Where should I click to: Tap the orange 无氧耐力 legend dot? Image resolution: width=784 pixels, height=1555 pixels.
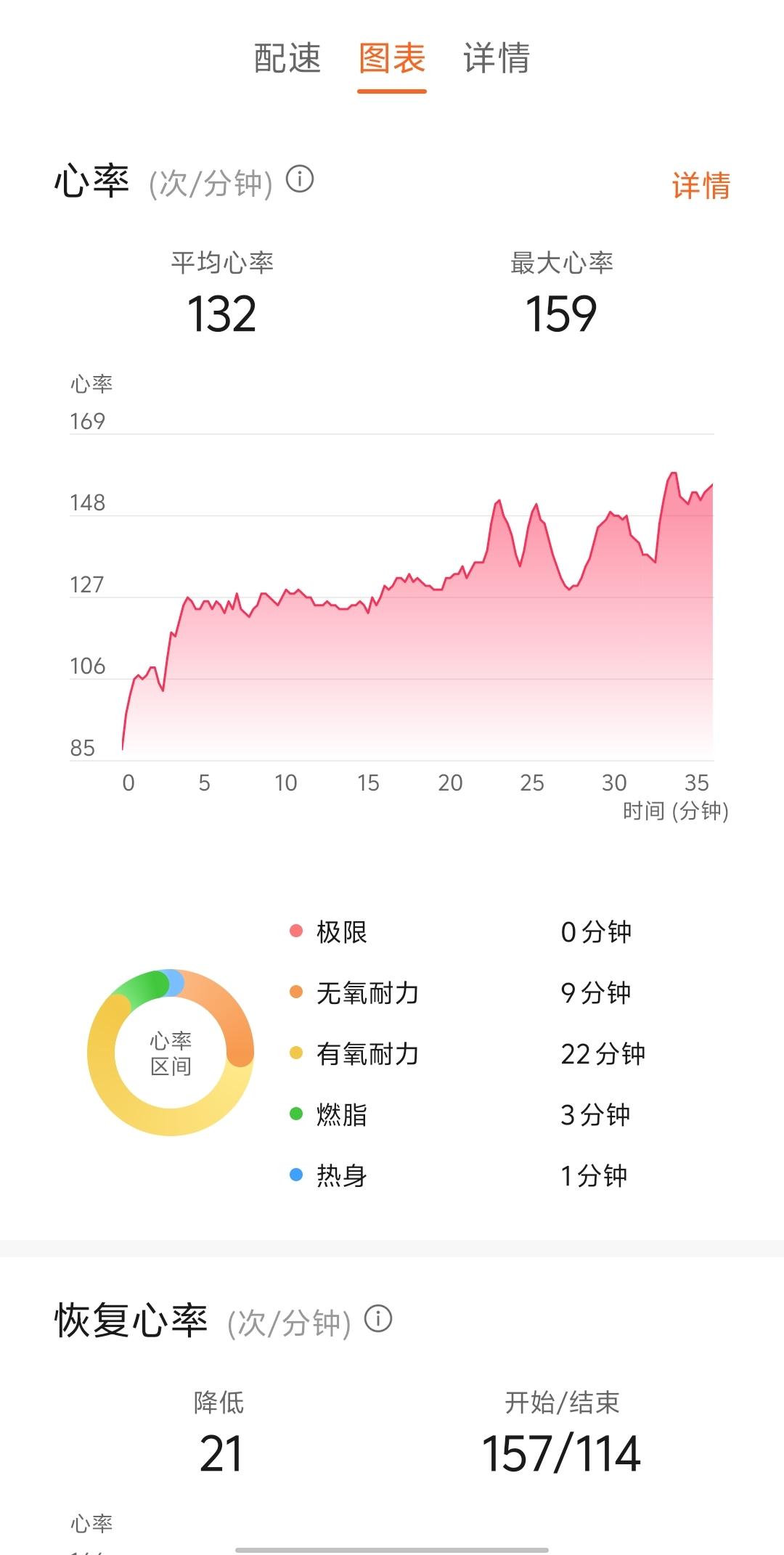(x=293, y=991)
